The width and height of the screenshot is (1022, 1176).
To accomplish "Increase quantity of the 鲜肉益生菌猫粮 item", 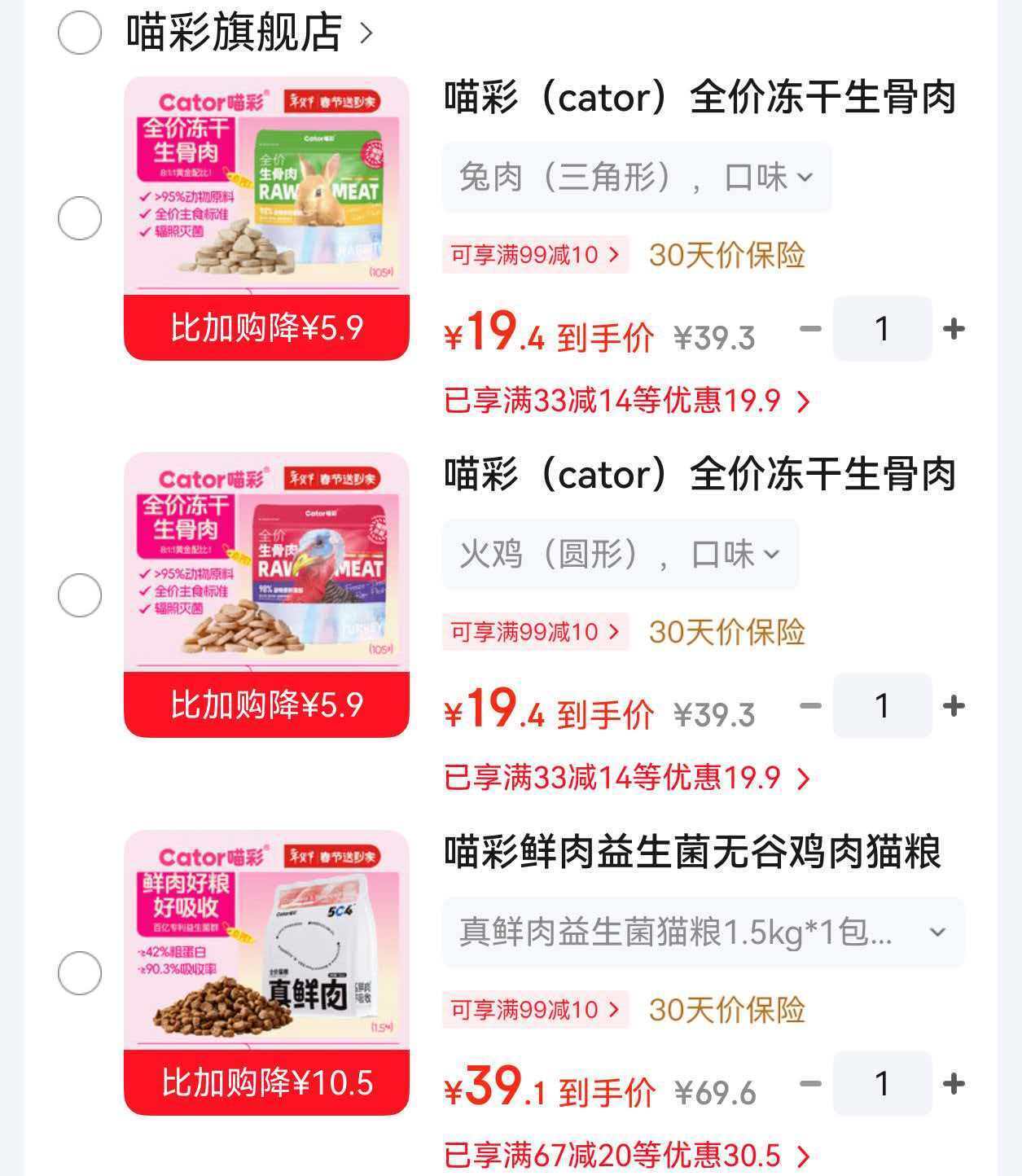I will pyautogui.click(x=953, y=1084).
